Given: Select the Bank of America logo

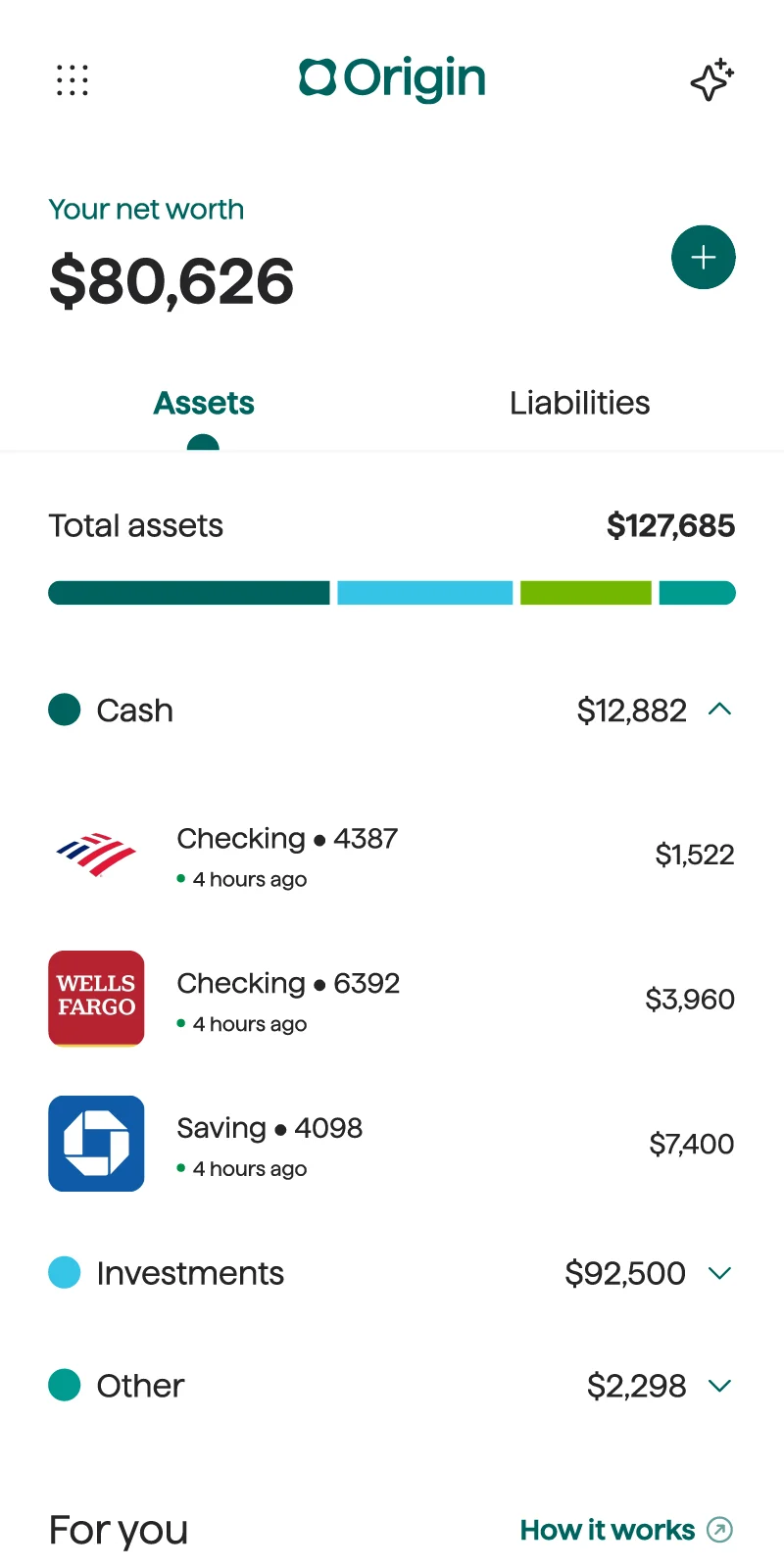Looking at the screenshot, I should [x=95, y=854].
